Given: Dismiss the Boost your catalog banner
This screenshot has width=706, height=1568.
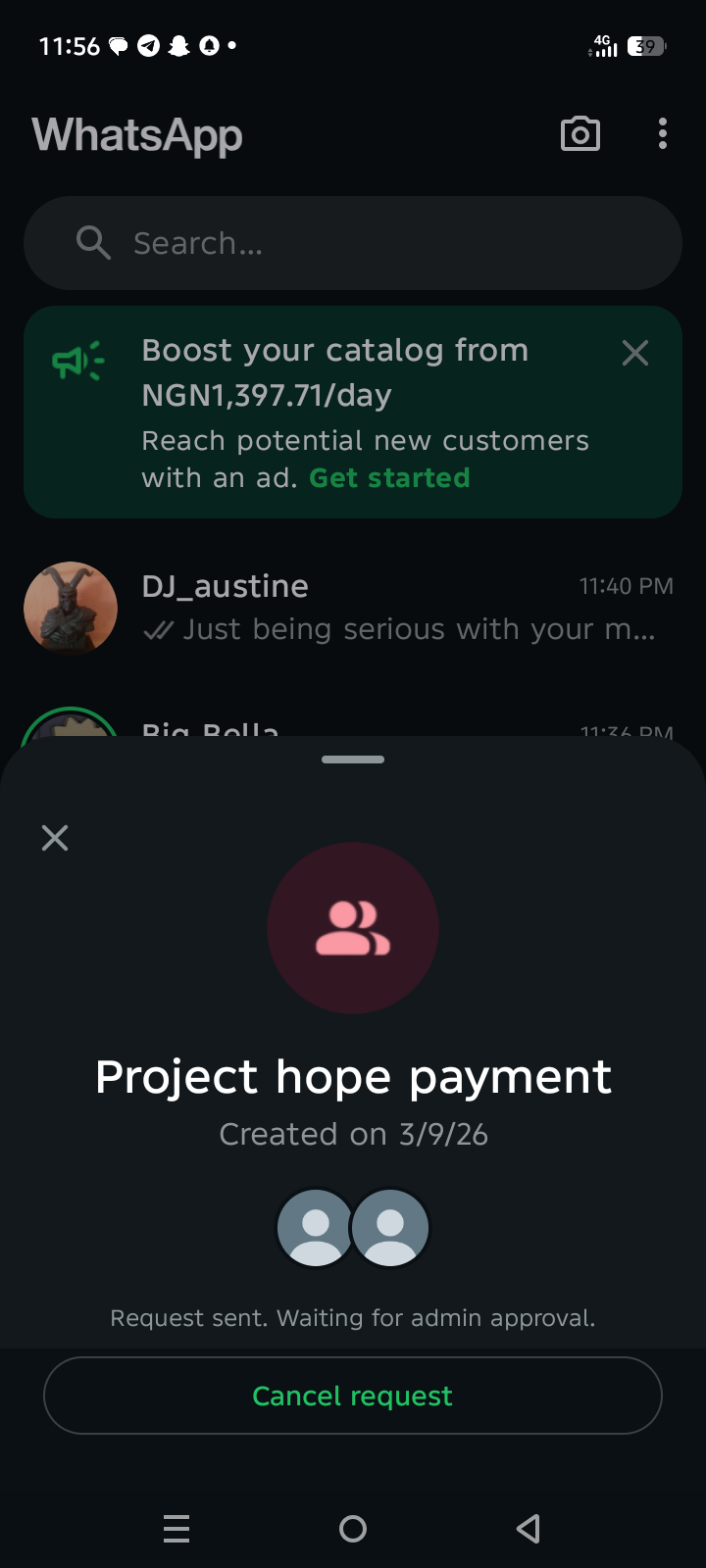Looking at the screenshot, I should click(635, 353).
